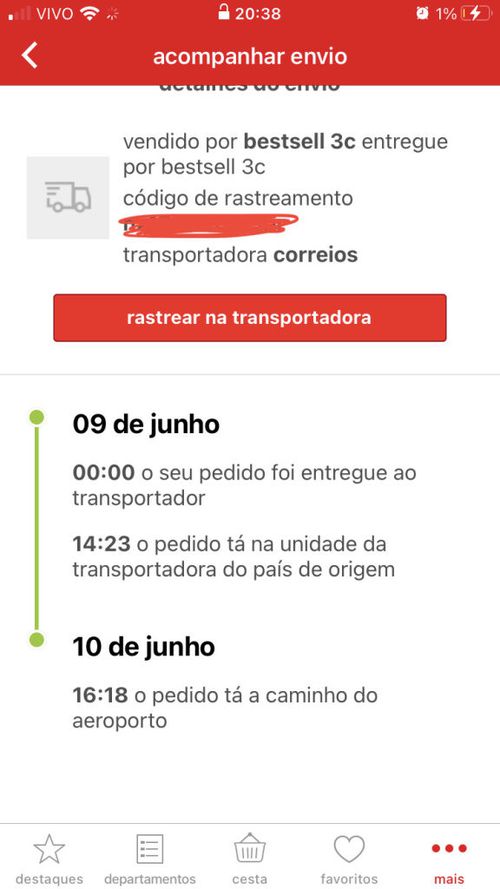Go back from acompanhar envio
The image size is (500, 889).
[29, 56]
